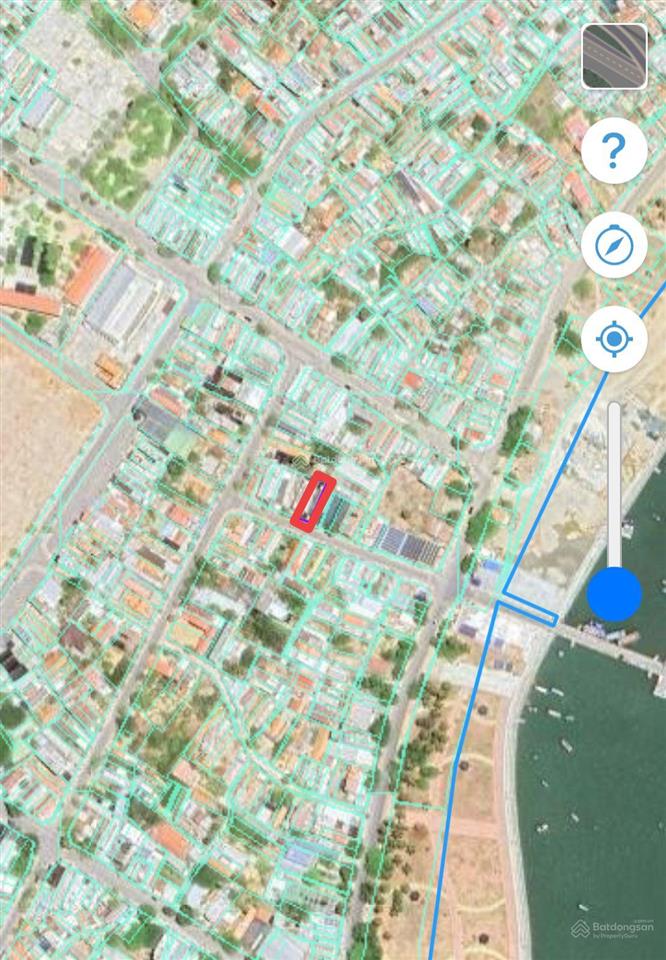This screenshot has width=666, height=960.
Task: Select the red highlighted land parcel
Action: (x=313, y=500)
